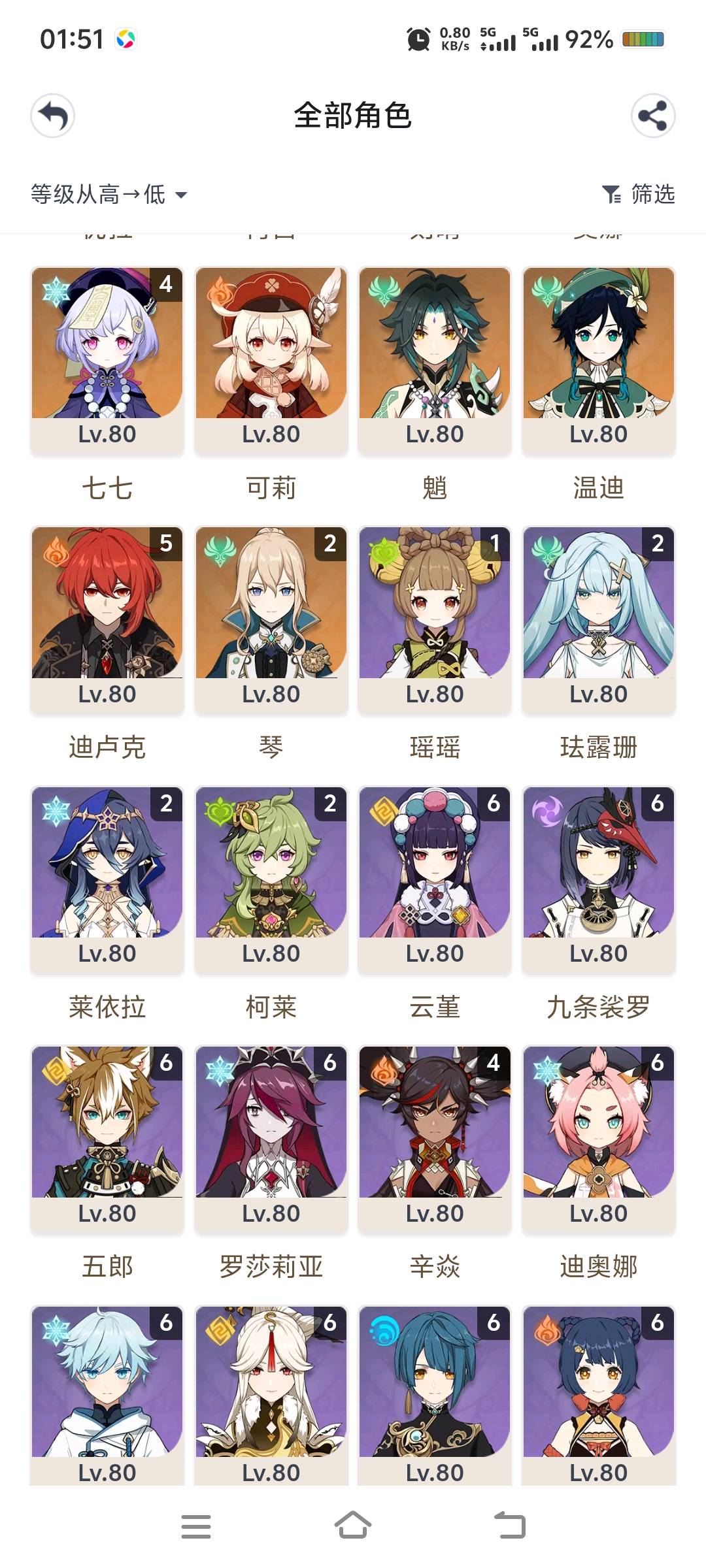
Task: Open the 筛选 filter
Action: (638, 194)
